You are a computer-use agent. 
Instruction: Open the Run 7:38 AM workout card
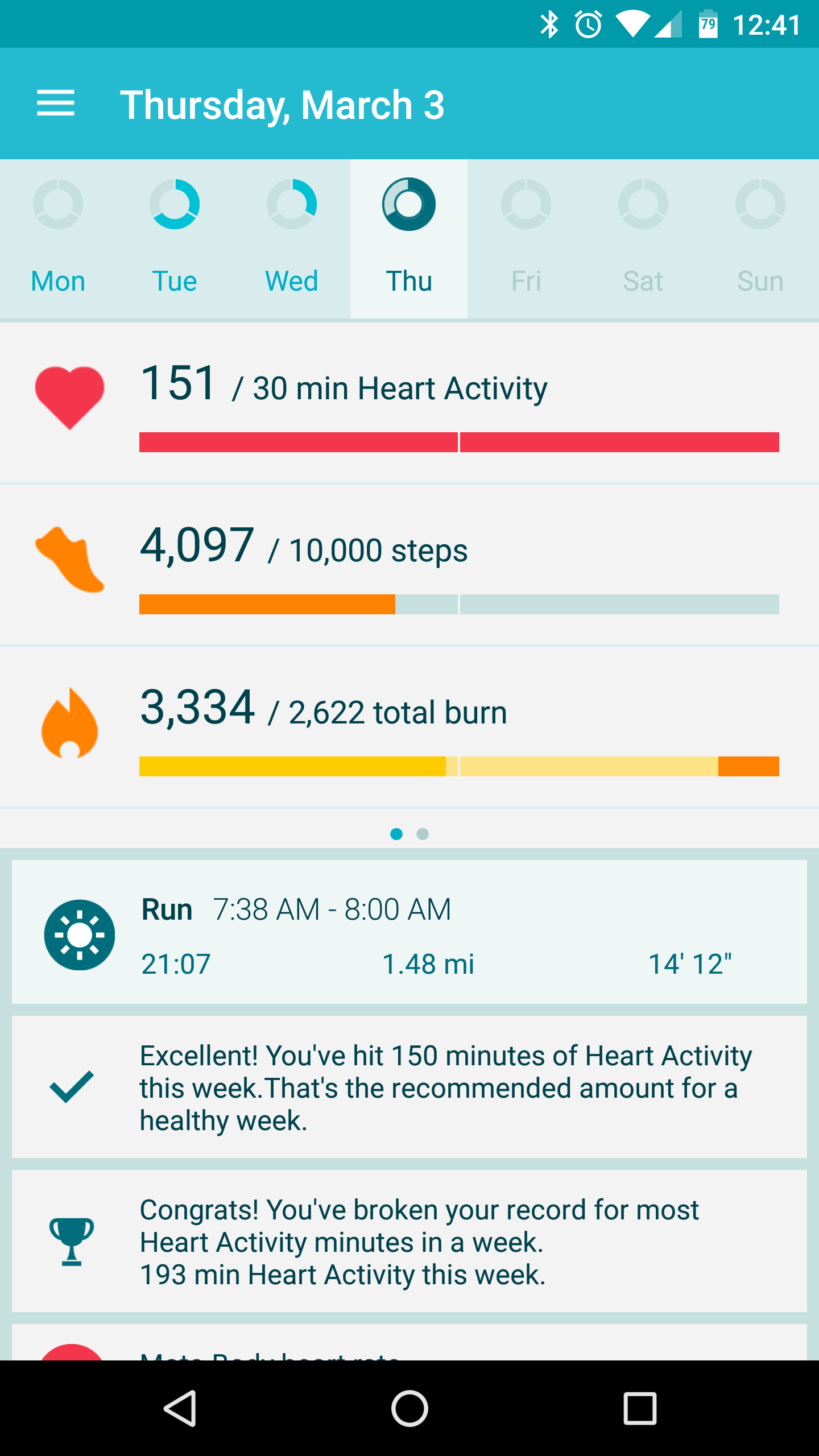pyautogui.click(x=409, y=933)
